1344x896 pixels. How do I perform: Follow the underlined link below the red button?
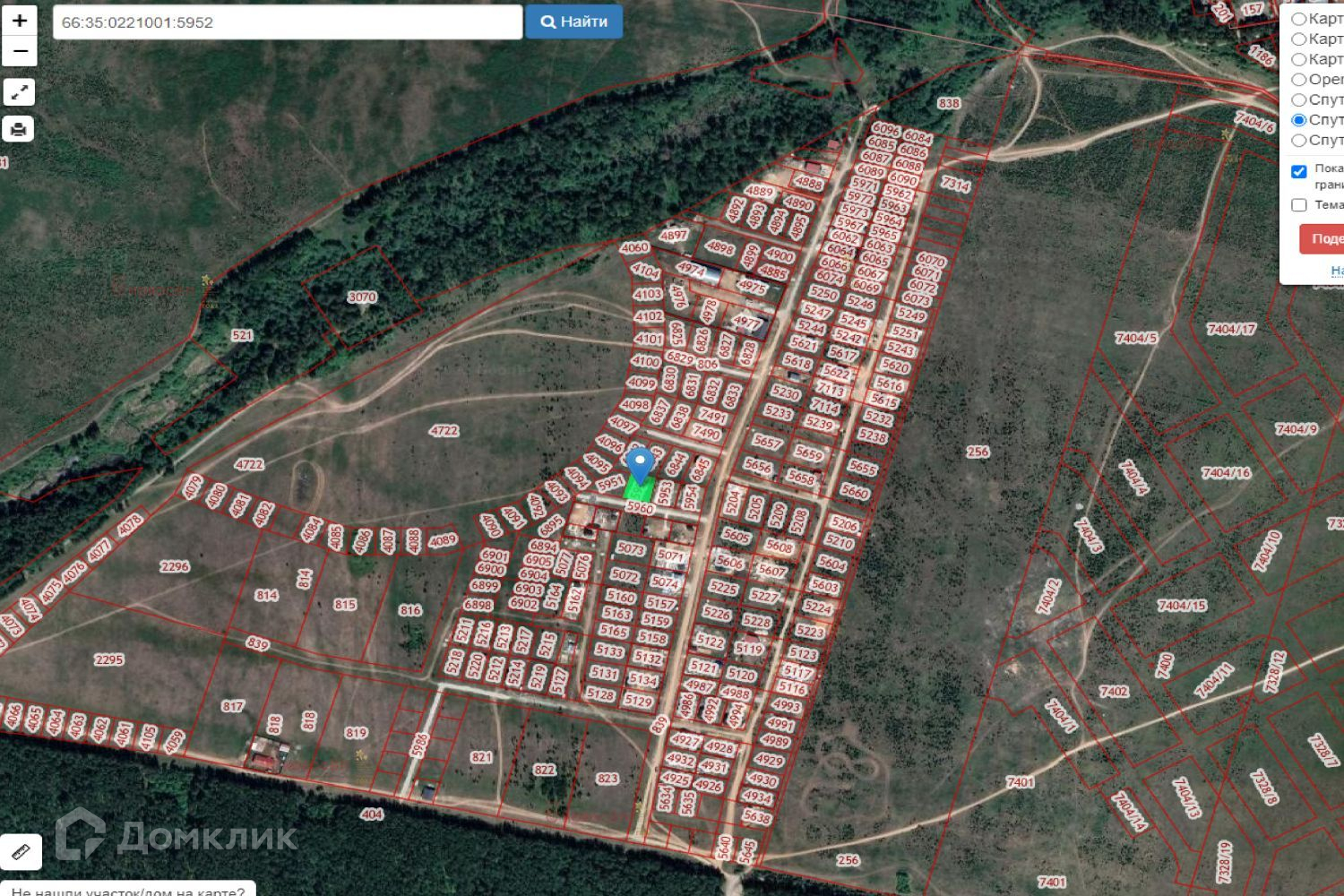tap(1337, 271)
